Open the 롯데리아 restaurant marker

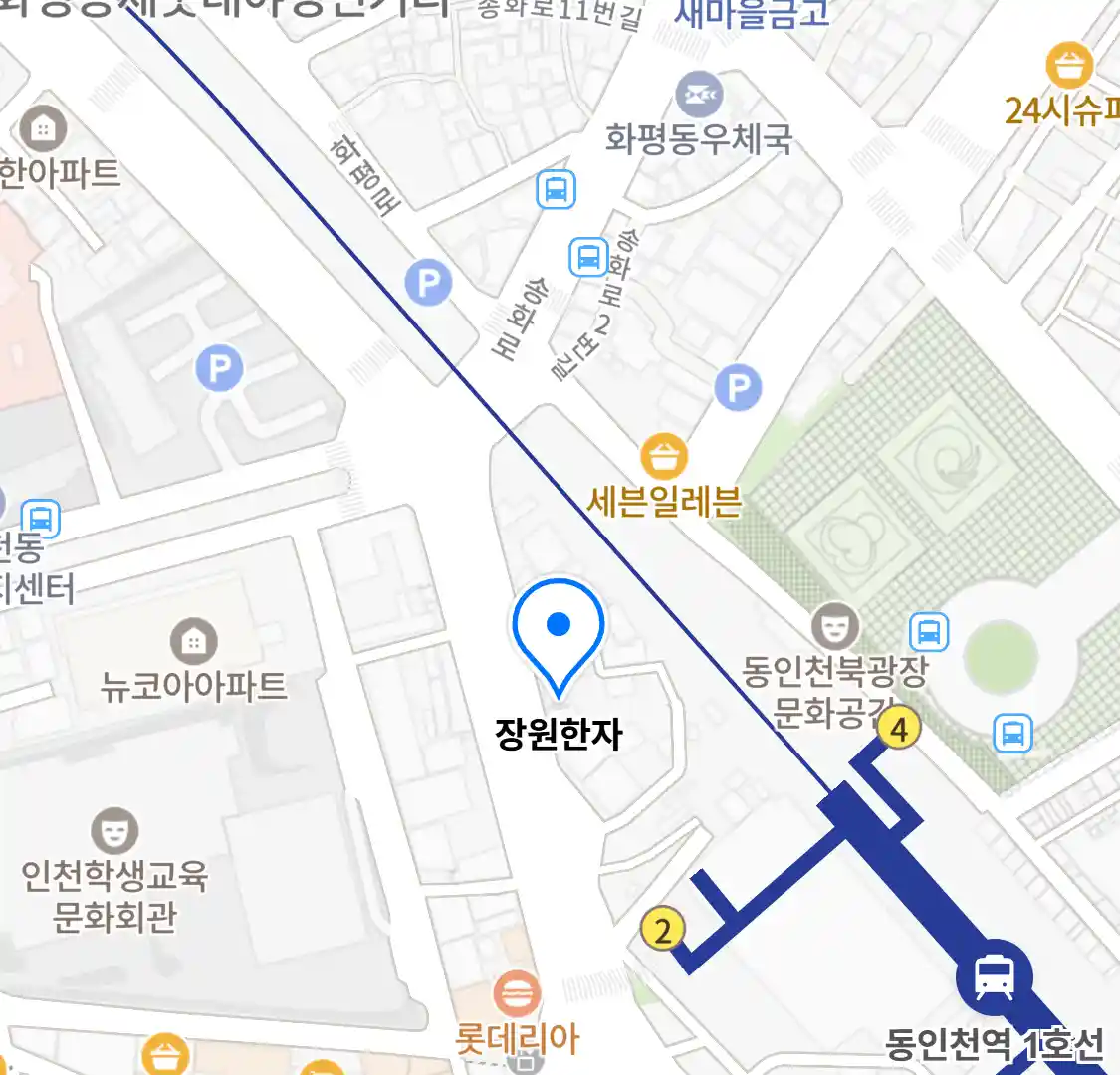pyautogui.click(x=517, y=993)
